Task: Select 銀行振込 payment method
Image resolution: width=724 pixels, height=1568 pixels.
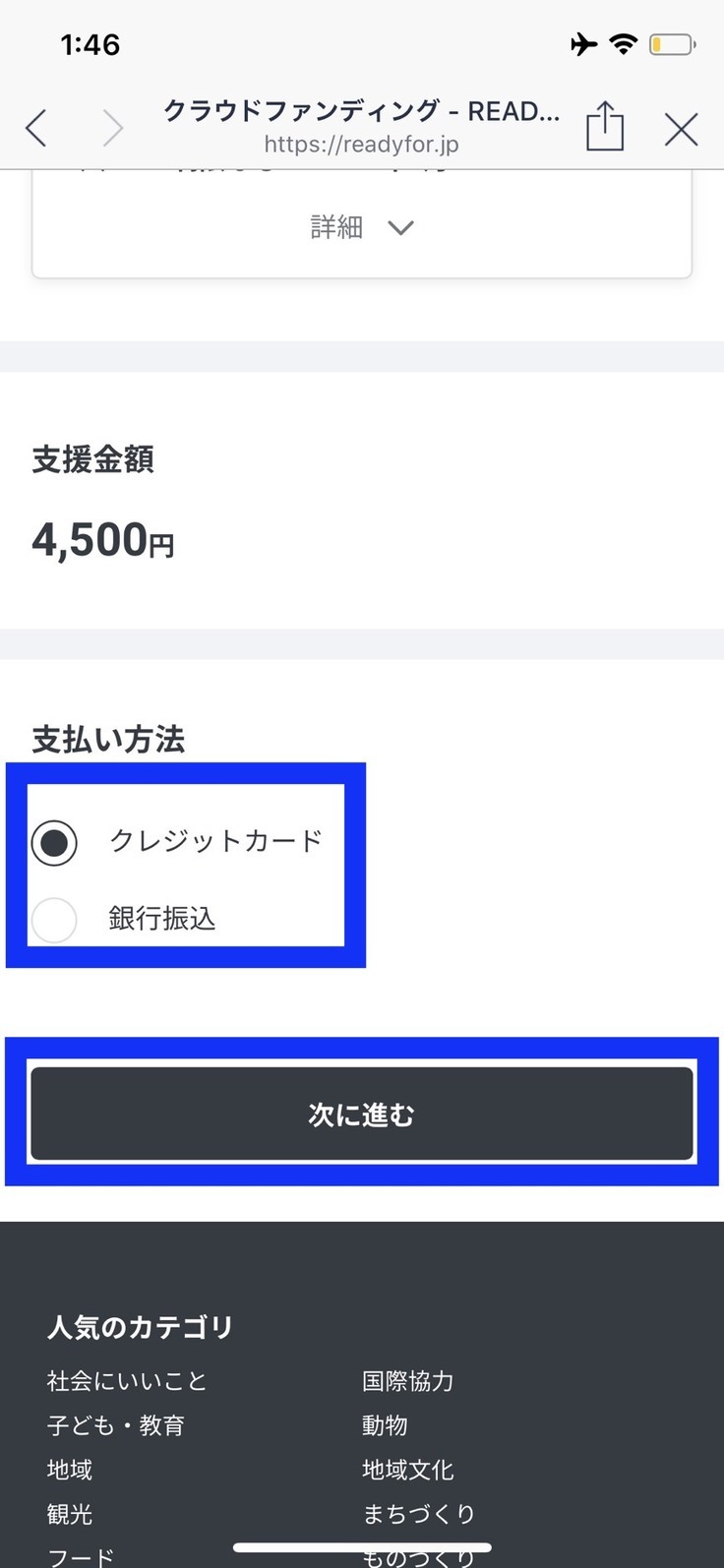Action: pos(54,919)
